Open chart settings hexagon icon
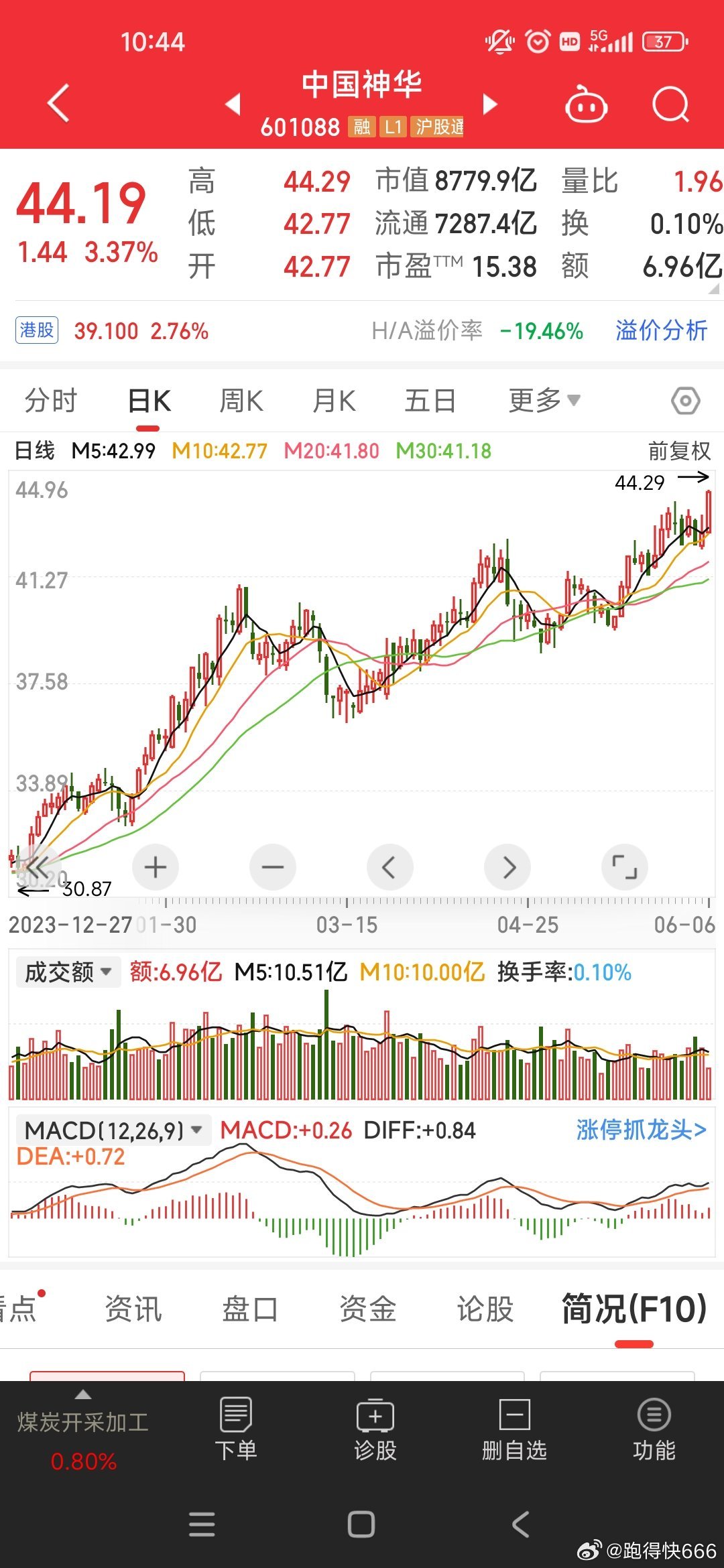724x1568 pixels. 685,401
